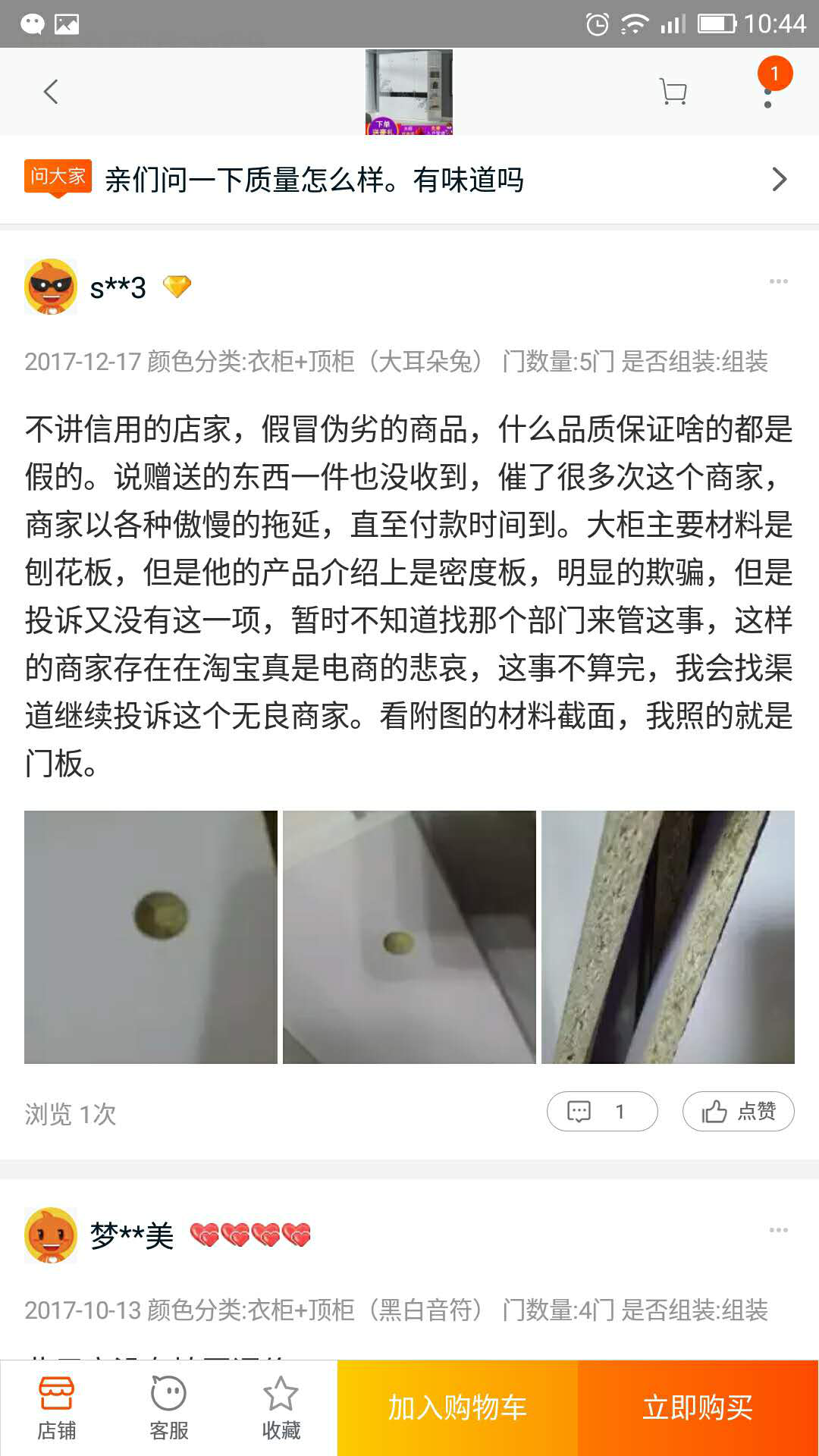Open the product thumbnail in header
This screenshot has width=819, height=1456.
409,93
